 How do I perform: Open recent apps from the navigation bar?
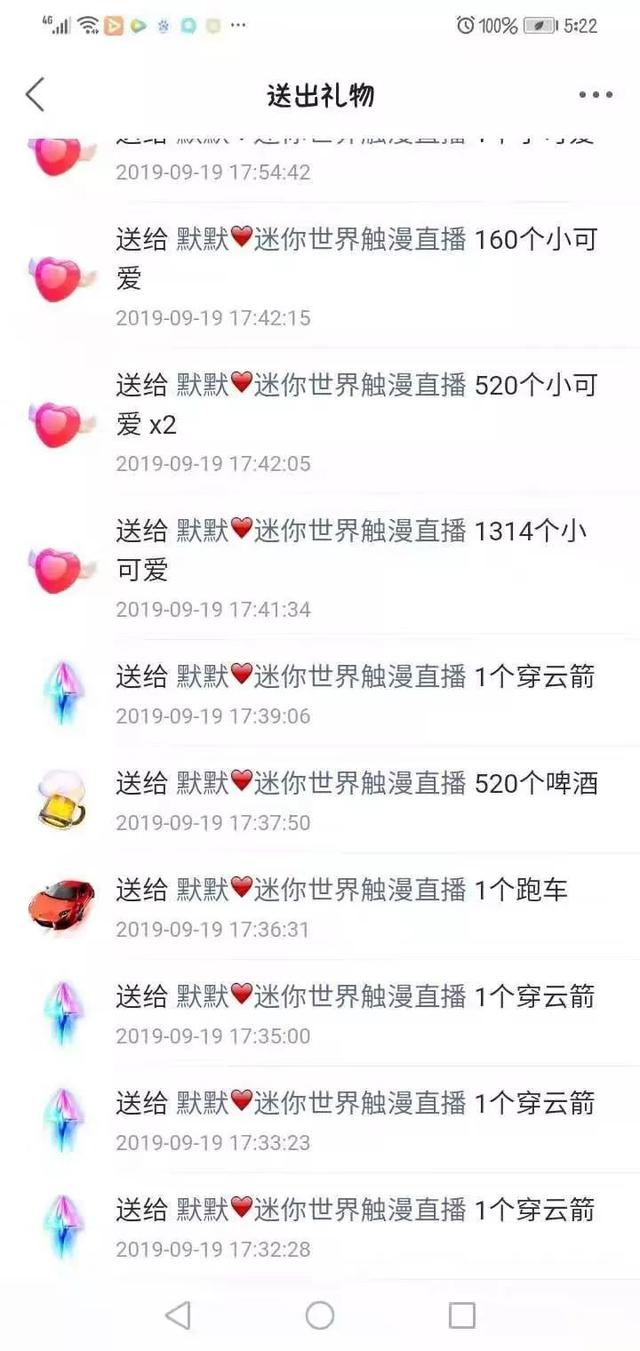(x=462, y=1315)
